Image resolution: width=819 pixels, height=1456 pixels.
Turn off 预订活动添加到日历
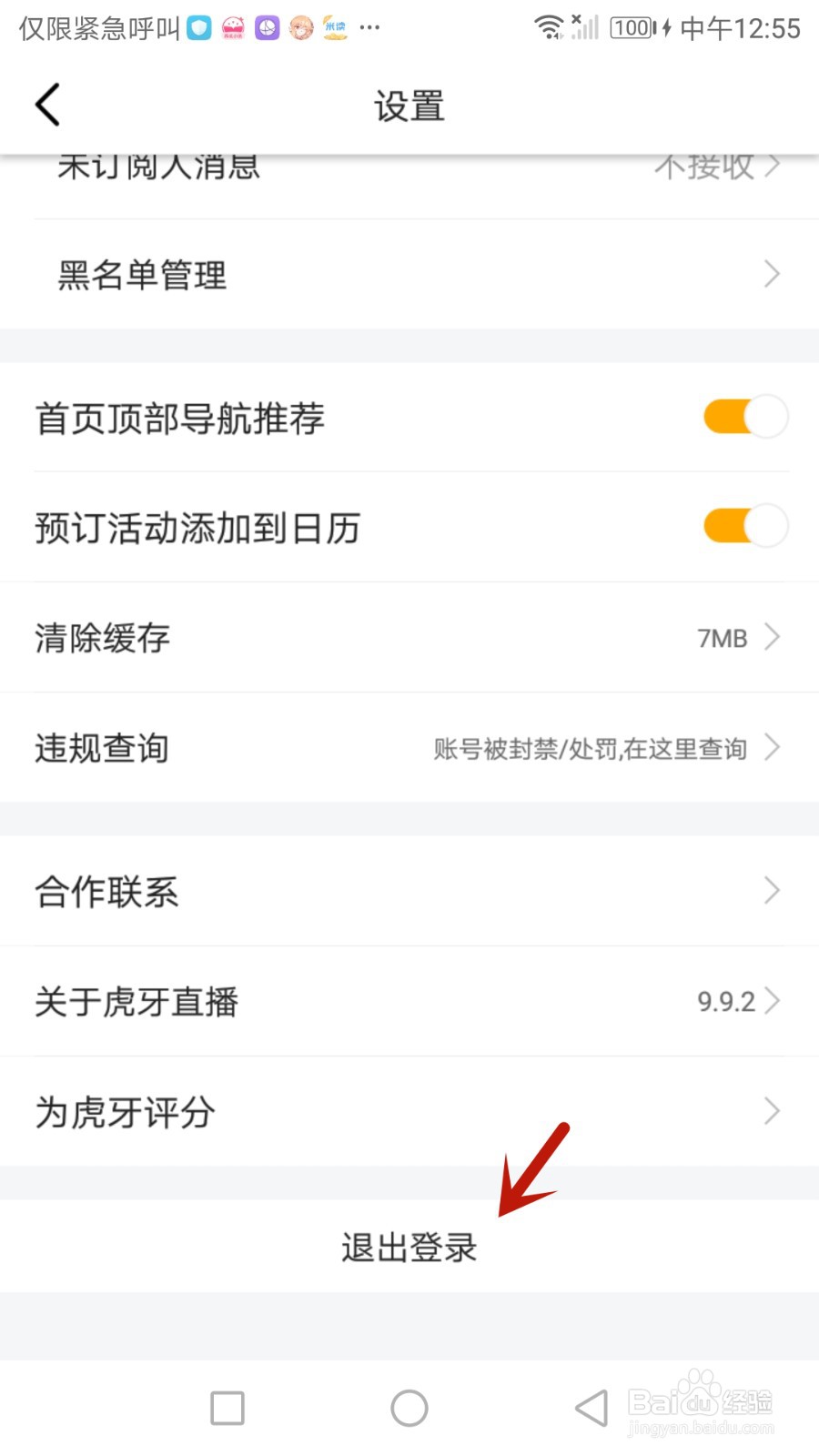coord(743,525)
